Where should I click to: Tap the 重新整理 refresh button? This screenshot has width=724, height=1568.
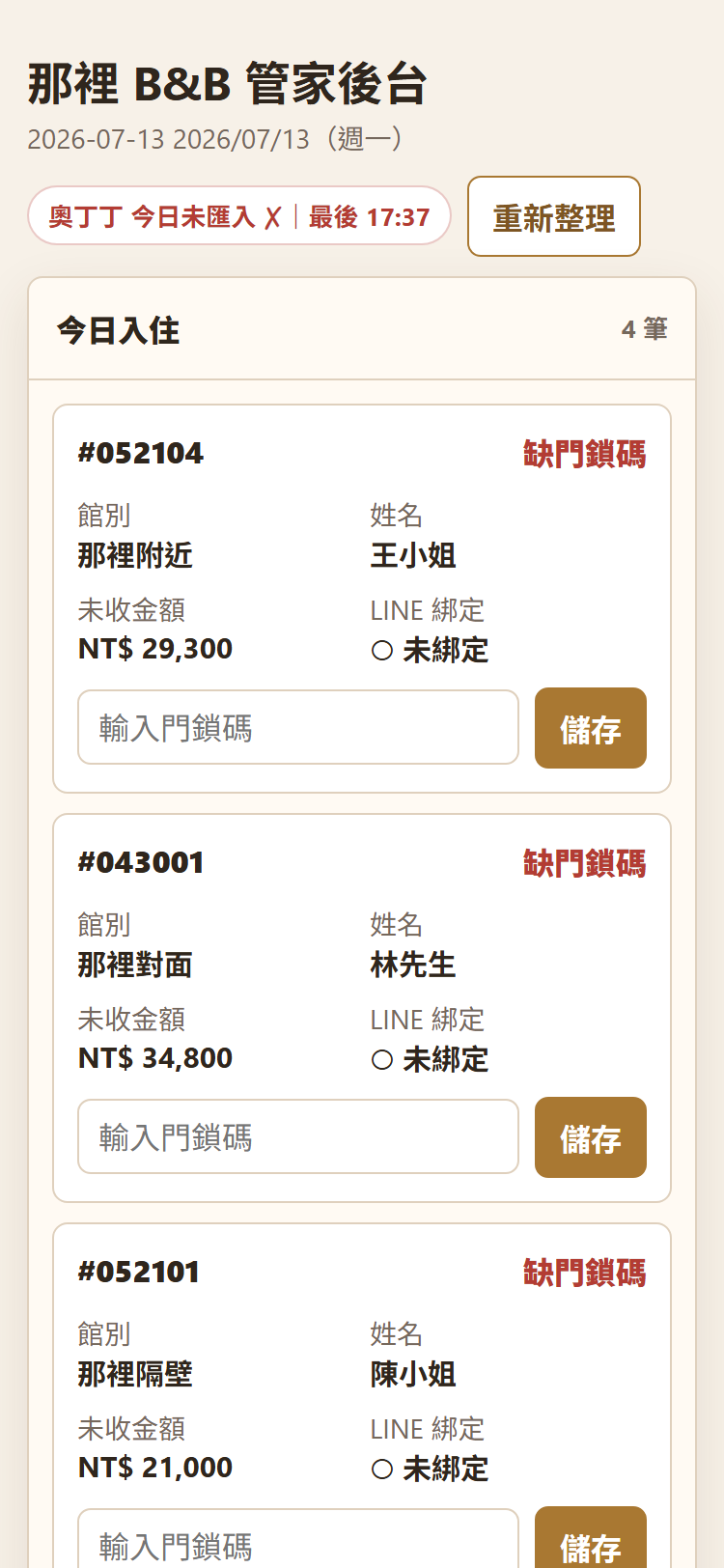554,216
